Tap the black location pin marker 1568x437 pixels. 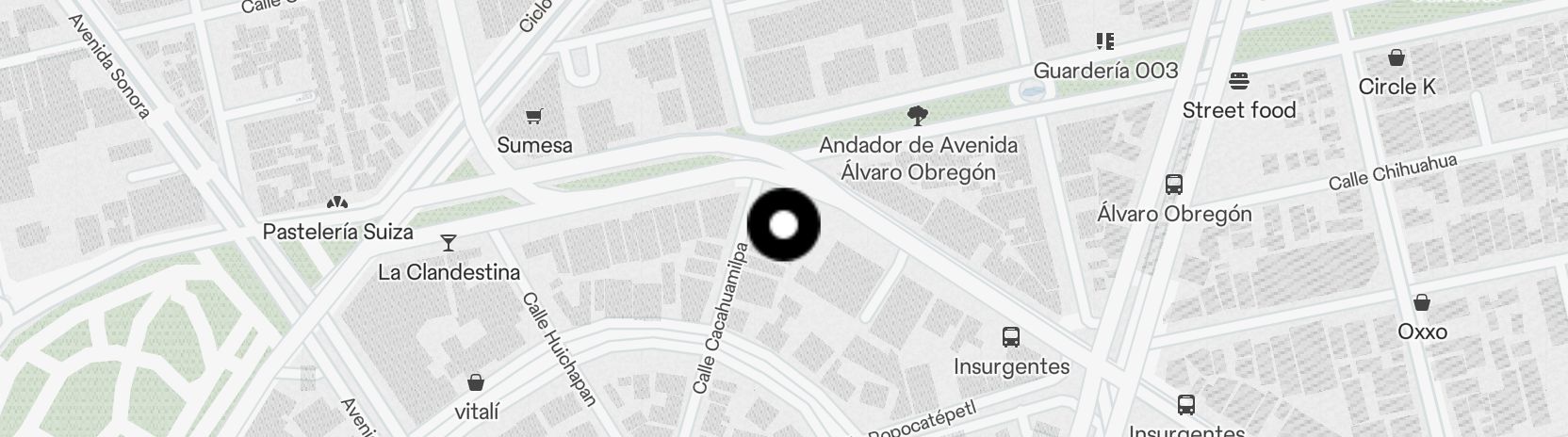tap(784, 225)
